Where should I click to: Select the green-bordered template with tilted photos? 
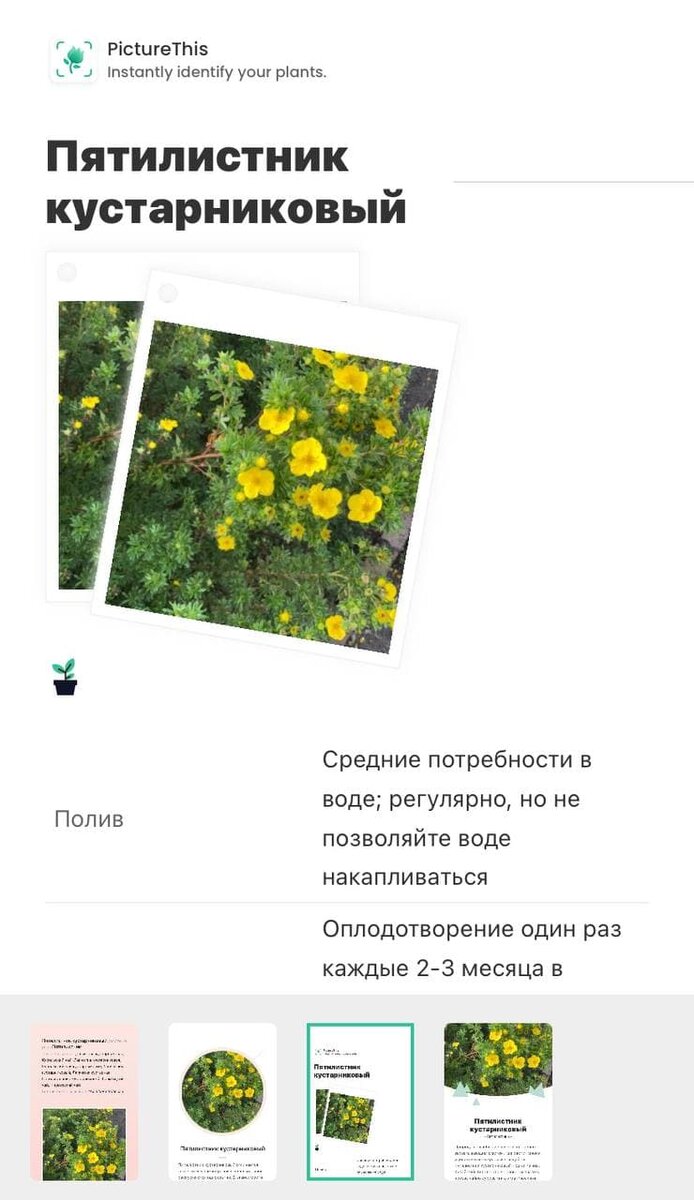(x=360, y=1101)
